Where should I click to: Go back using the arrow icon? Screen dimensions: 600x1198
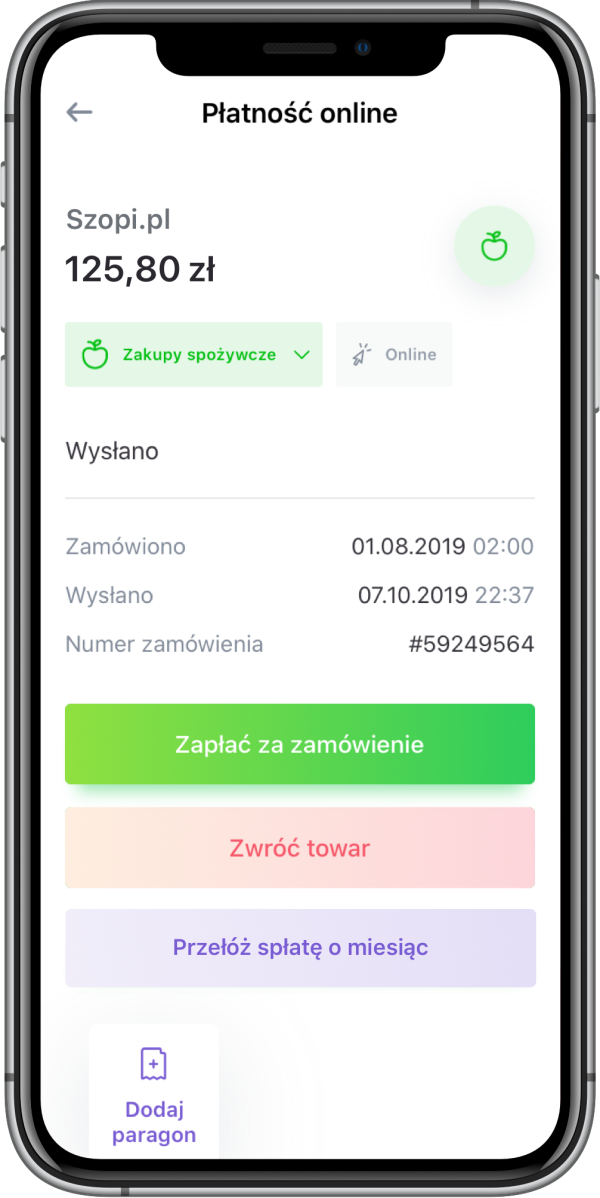click(x=79, y=112)
